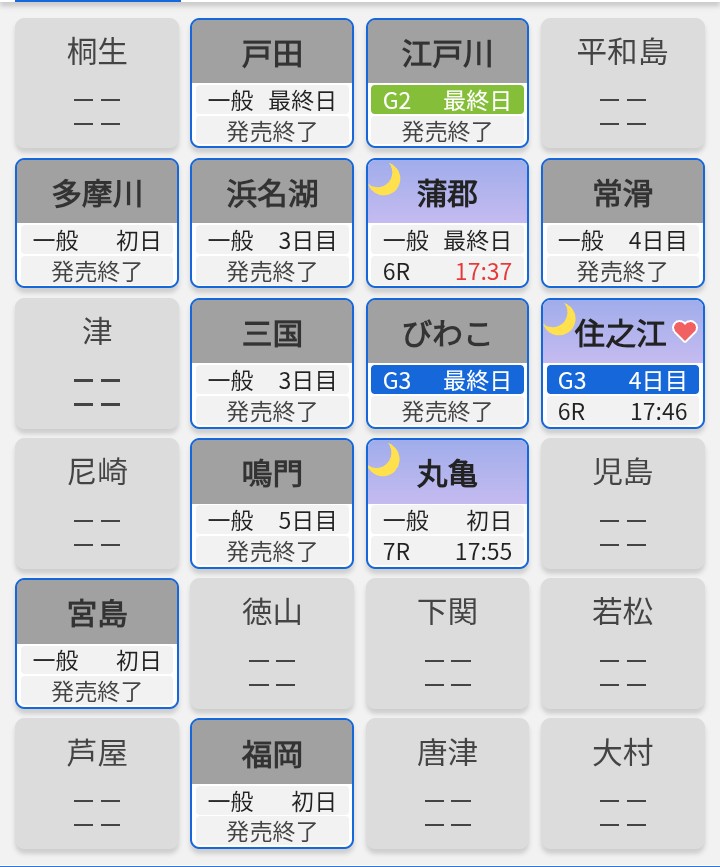View the 常滑 venue card
Screen dimensions: 720x867
pyautogui.click(x=622, y=223)
